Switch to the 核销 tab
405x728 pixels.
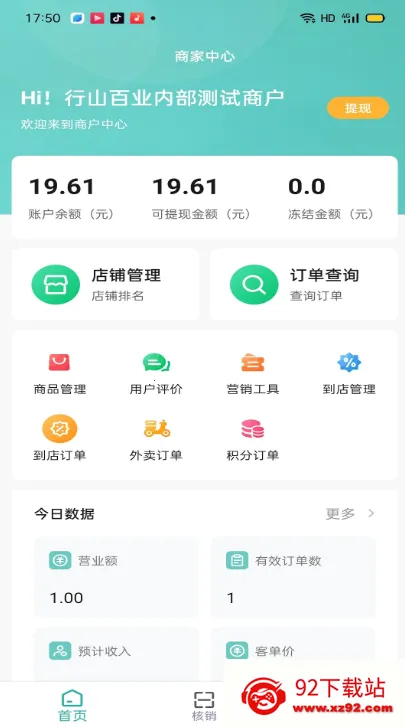204,706
